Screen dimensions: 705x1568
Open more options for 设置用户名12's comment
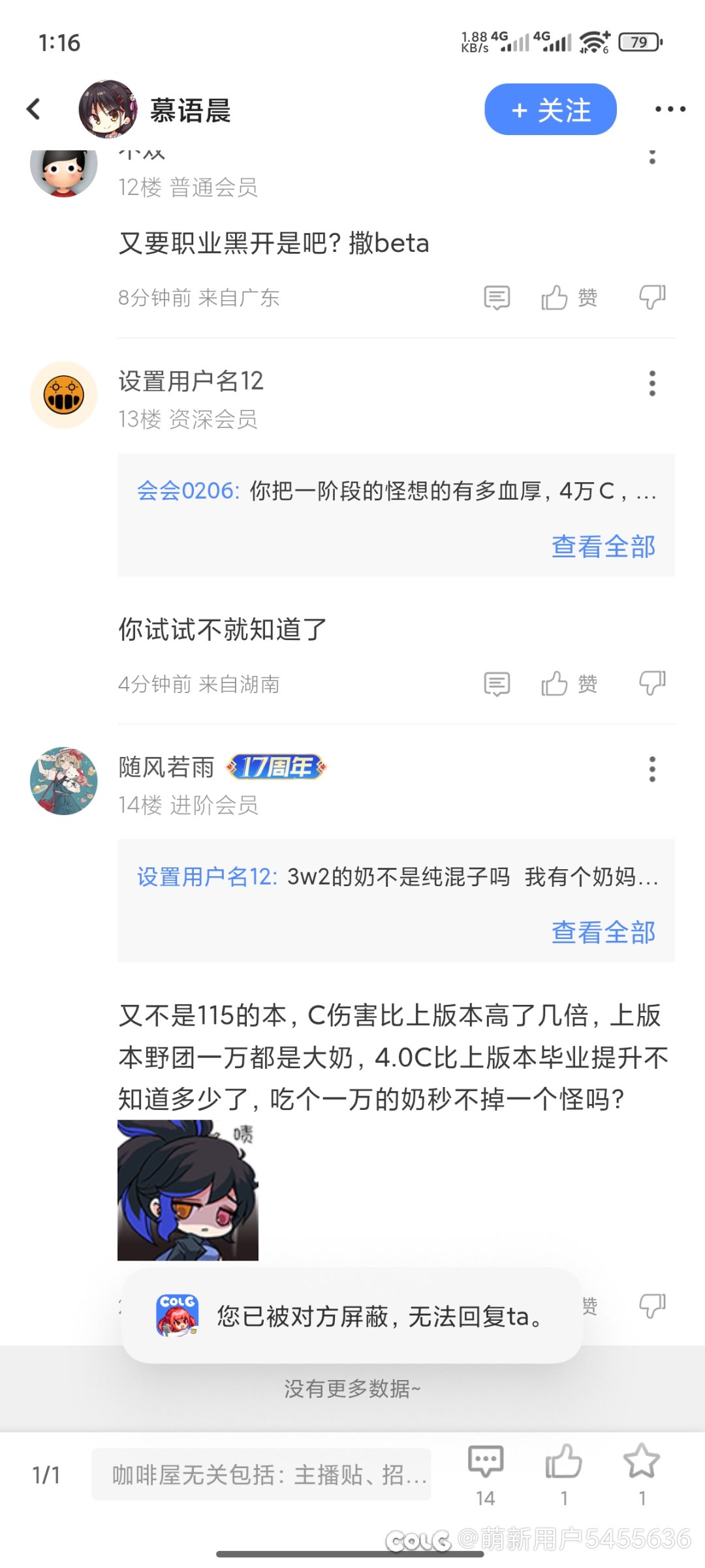(651, 384)
